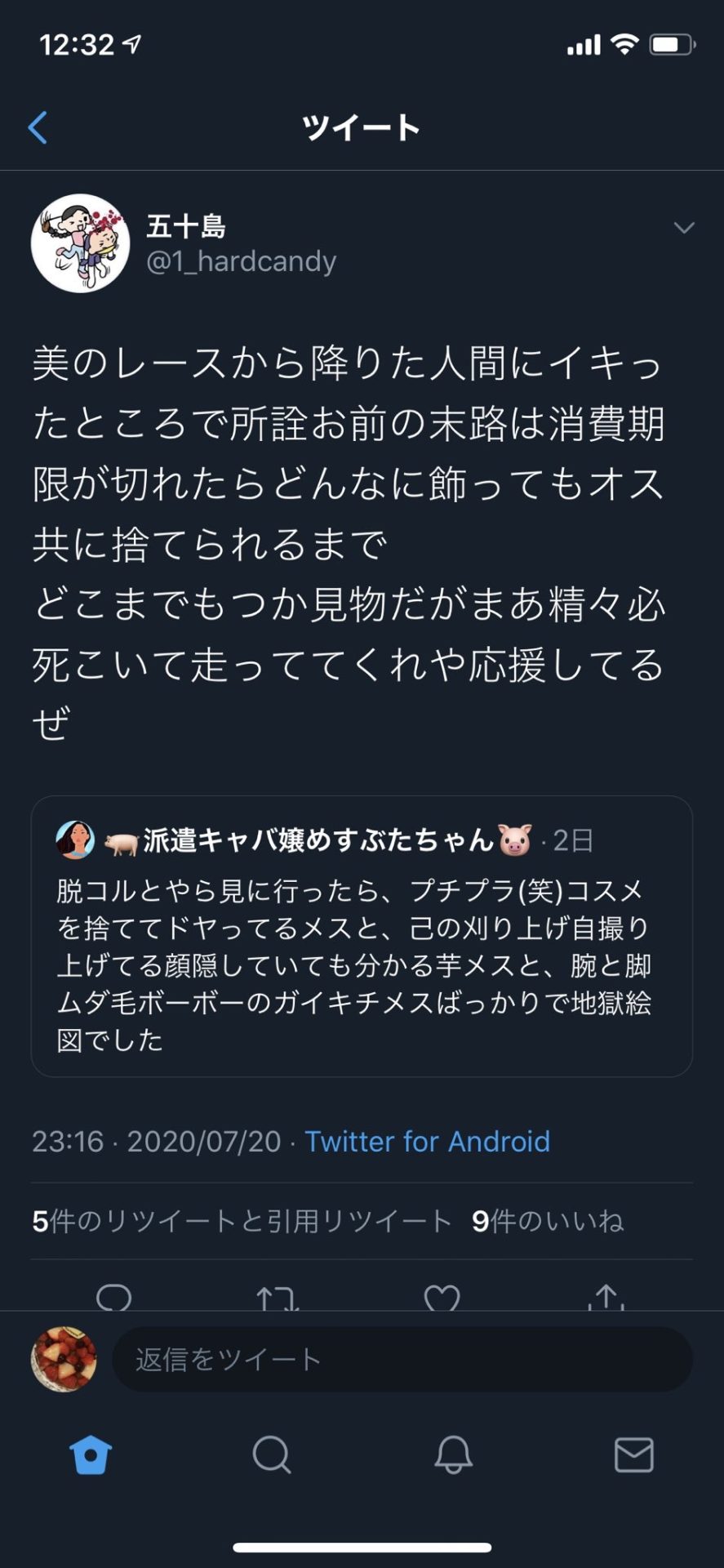Go back from the tweet screen
Screen dimensions: 724x1568
click(x=38, y=127)
